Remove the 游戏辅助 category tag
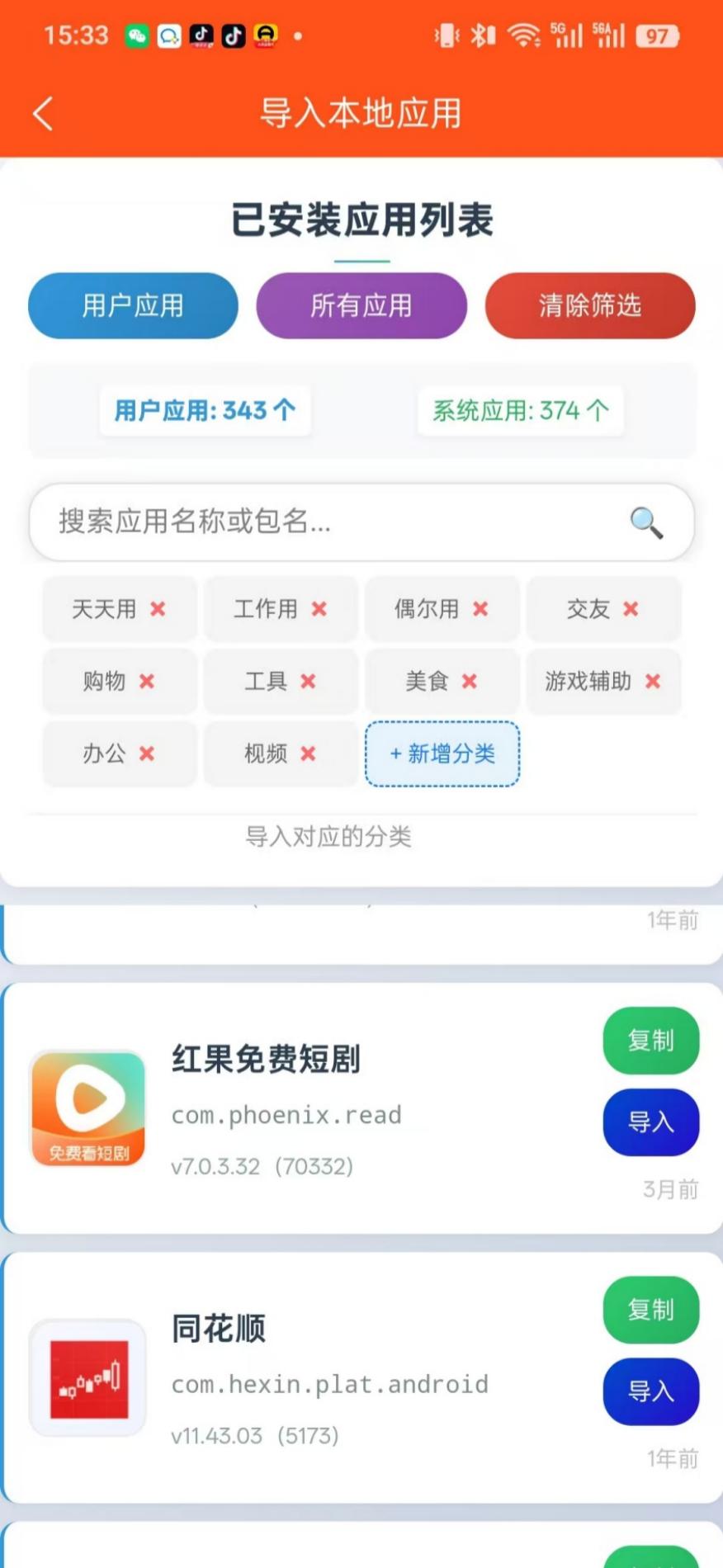 [x=652, y=682]
